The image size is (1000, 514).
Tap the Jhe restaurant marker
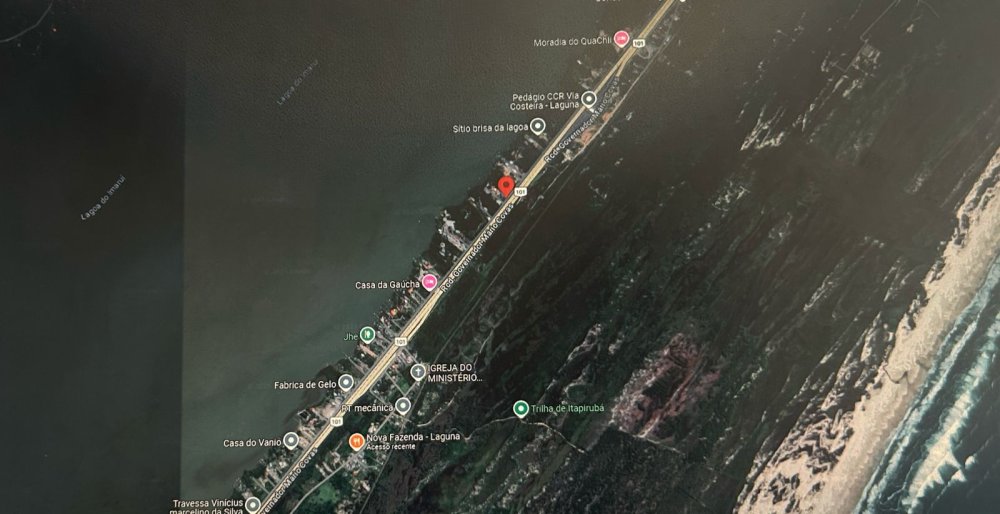pyautogui.click(x=367, y=335)
